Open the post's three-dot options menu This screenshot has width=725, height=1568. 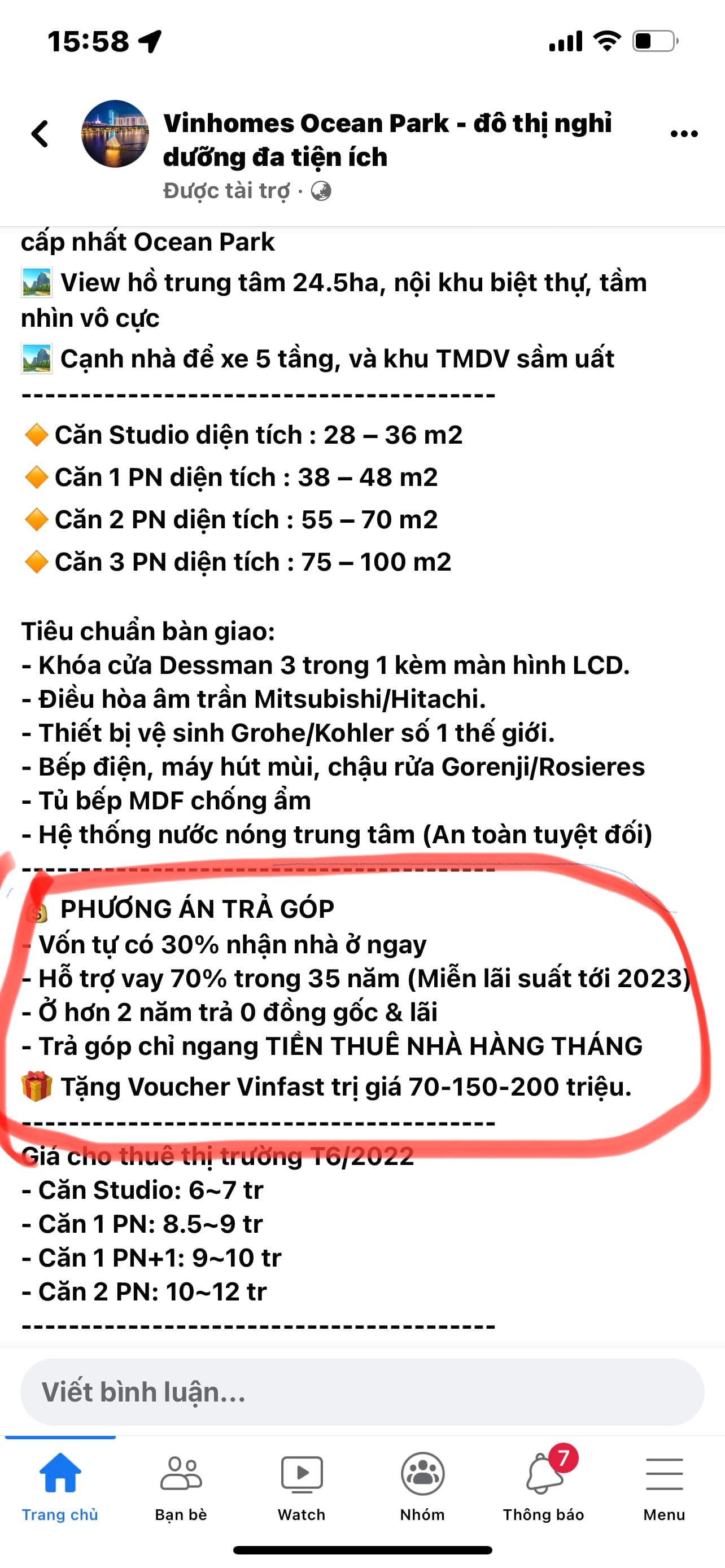pos(684,134)
